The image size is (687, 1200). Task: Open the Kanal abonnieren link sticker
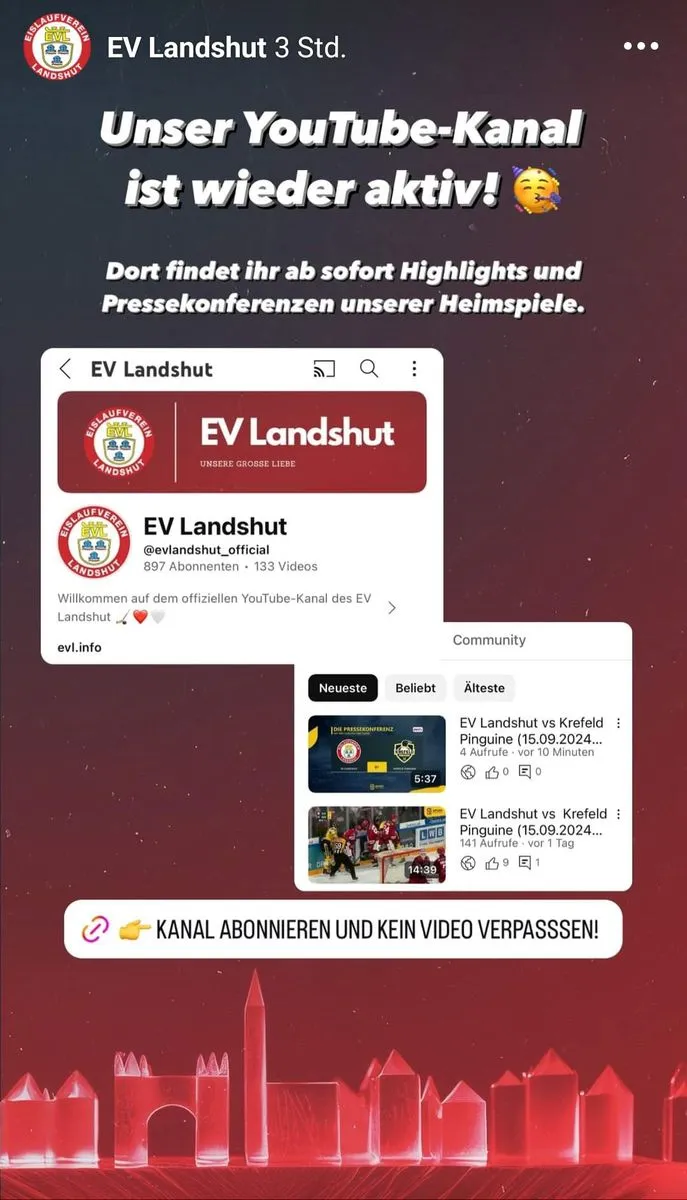[343, 929]
